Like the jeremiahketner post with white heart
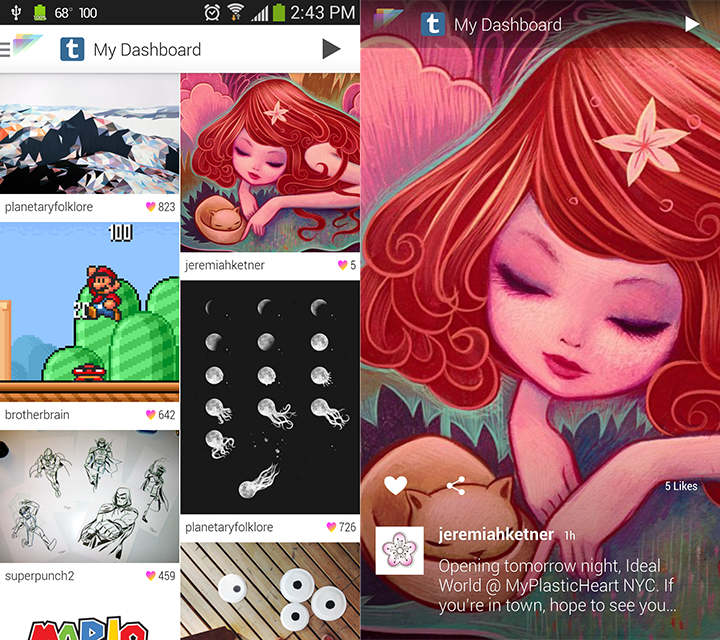Image resolution: width=720 pixels, height=640 pixels. (x=396, y=486)
